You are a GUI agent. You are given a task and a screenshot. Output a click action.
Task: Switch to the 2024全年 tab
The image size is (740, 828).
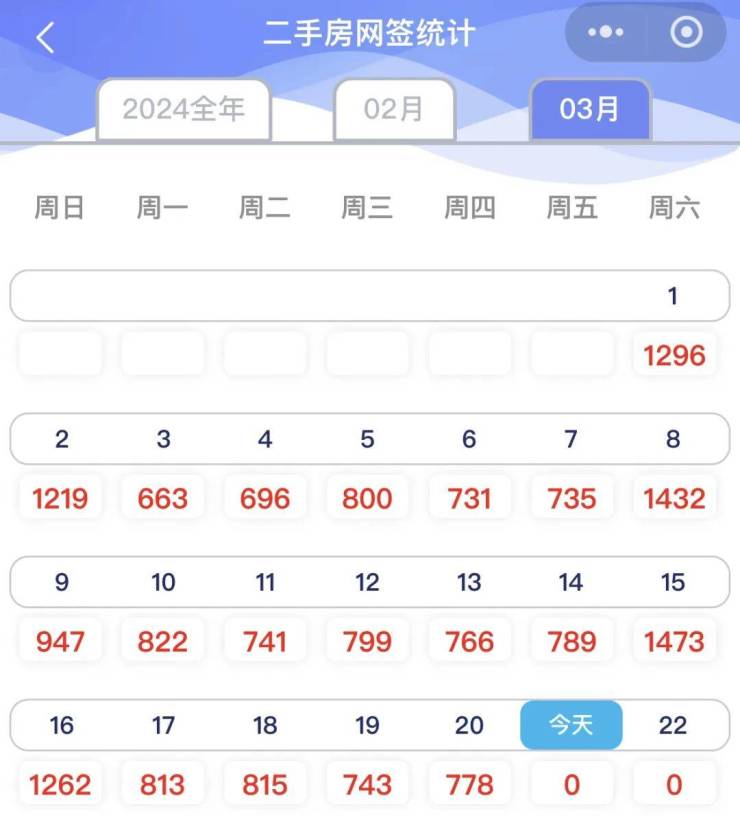click(184, 109)
